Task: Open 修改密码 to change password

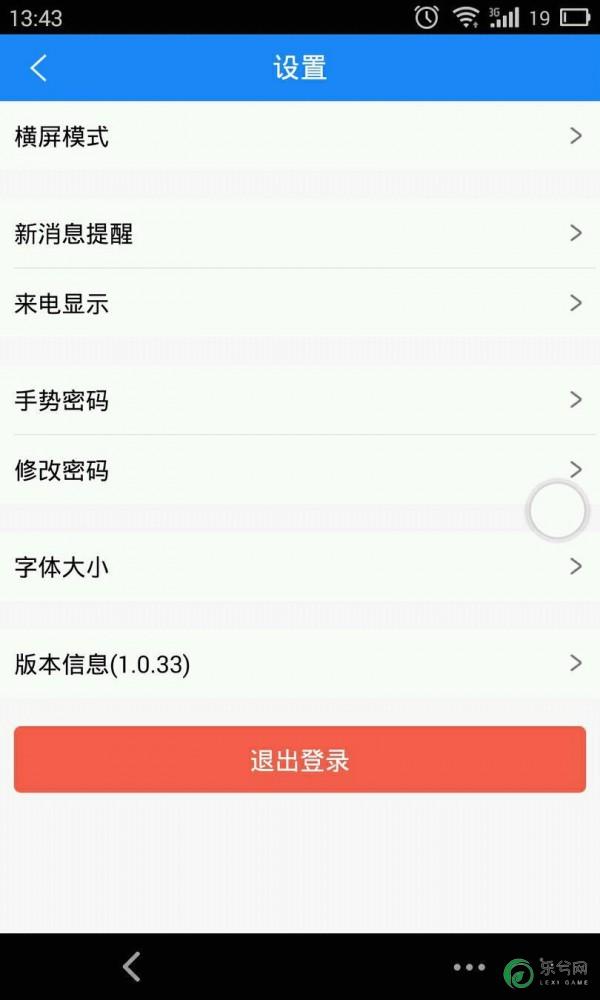Action: tap(300, 470)
